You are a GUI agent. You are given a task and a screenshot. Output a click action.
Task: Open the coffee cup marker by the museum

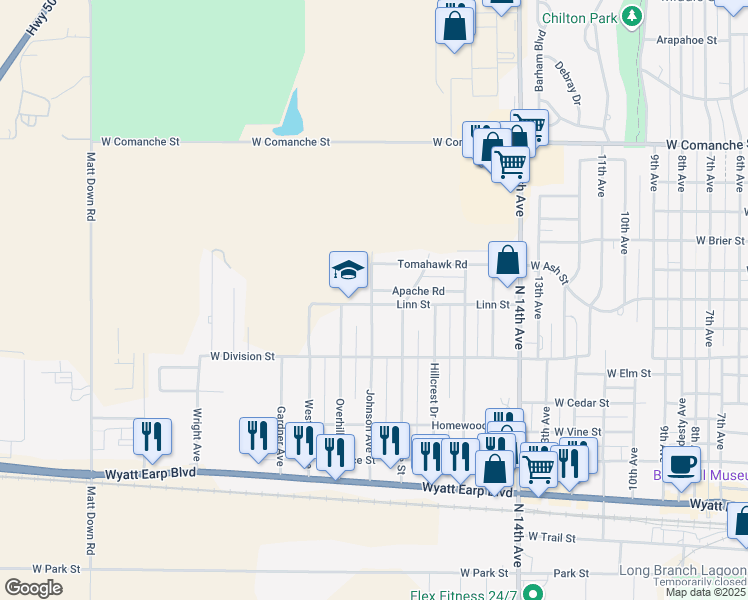[x=682, y=466]
